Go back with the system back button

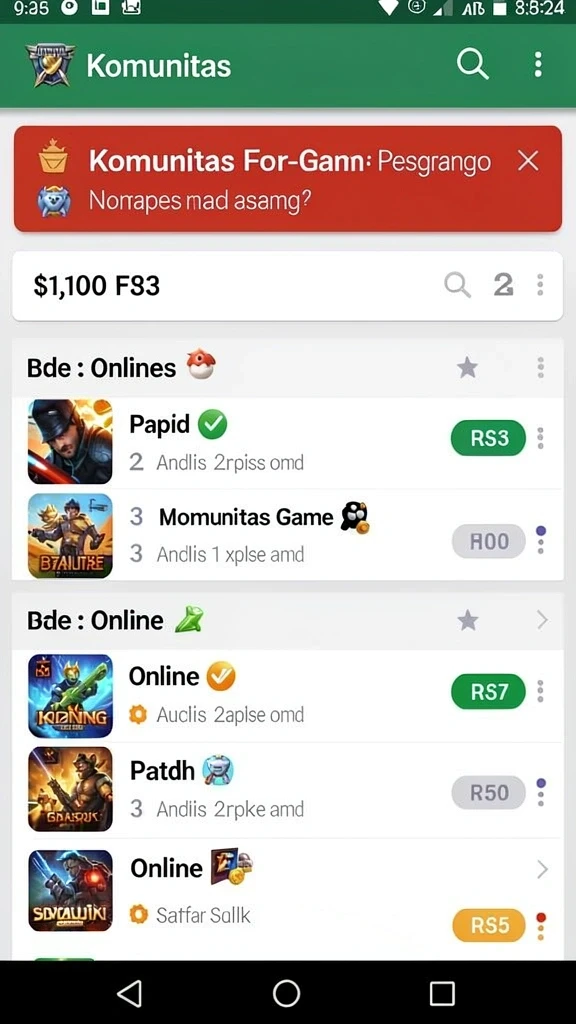(129, 993)
